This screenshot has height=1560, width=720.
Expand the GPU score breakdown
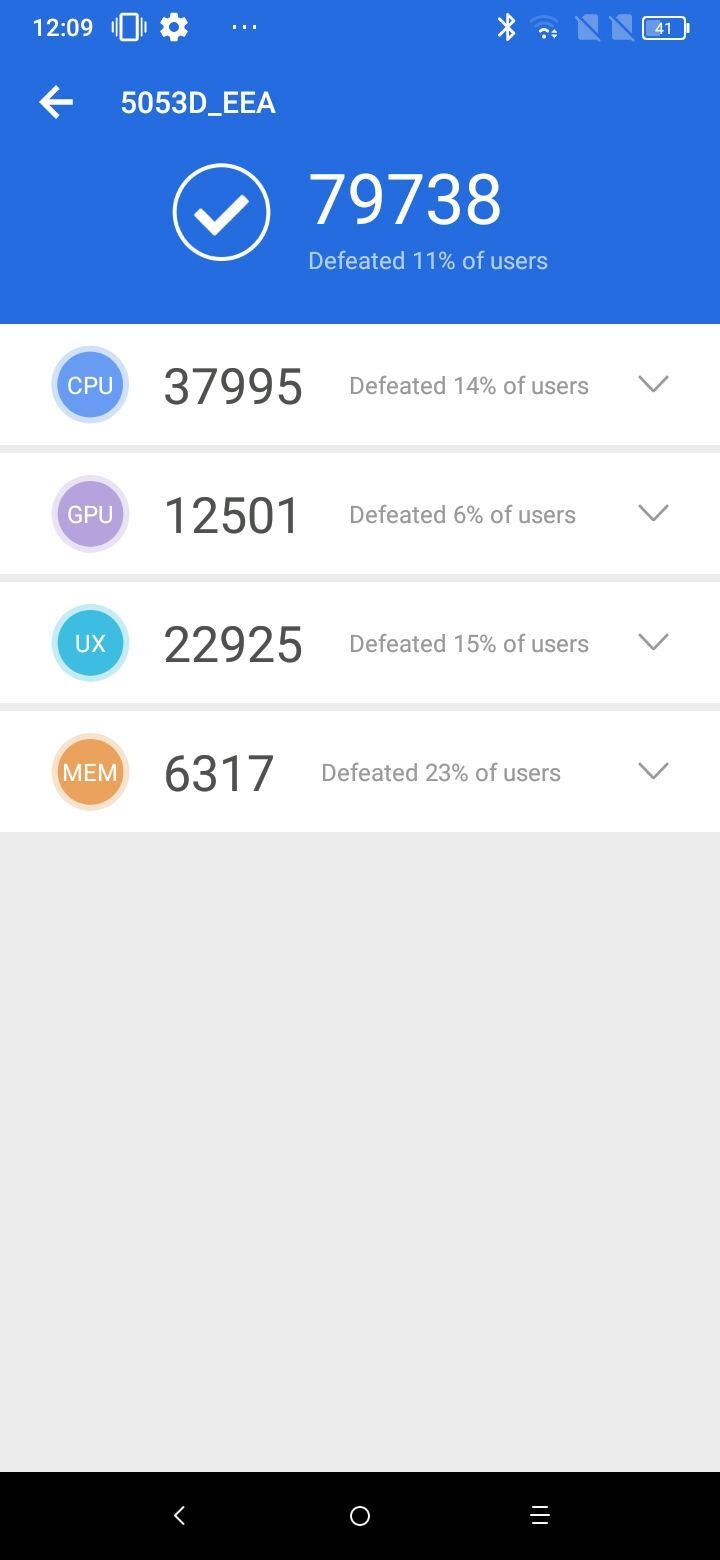tap(653, 514)
